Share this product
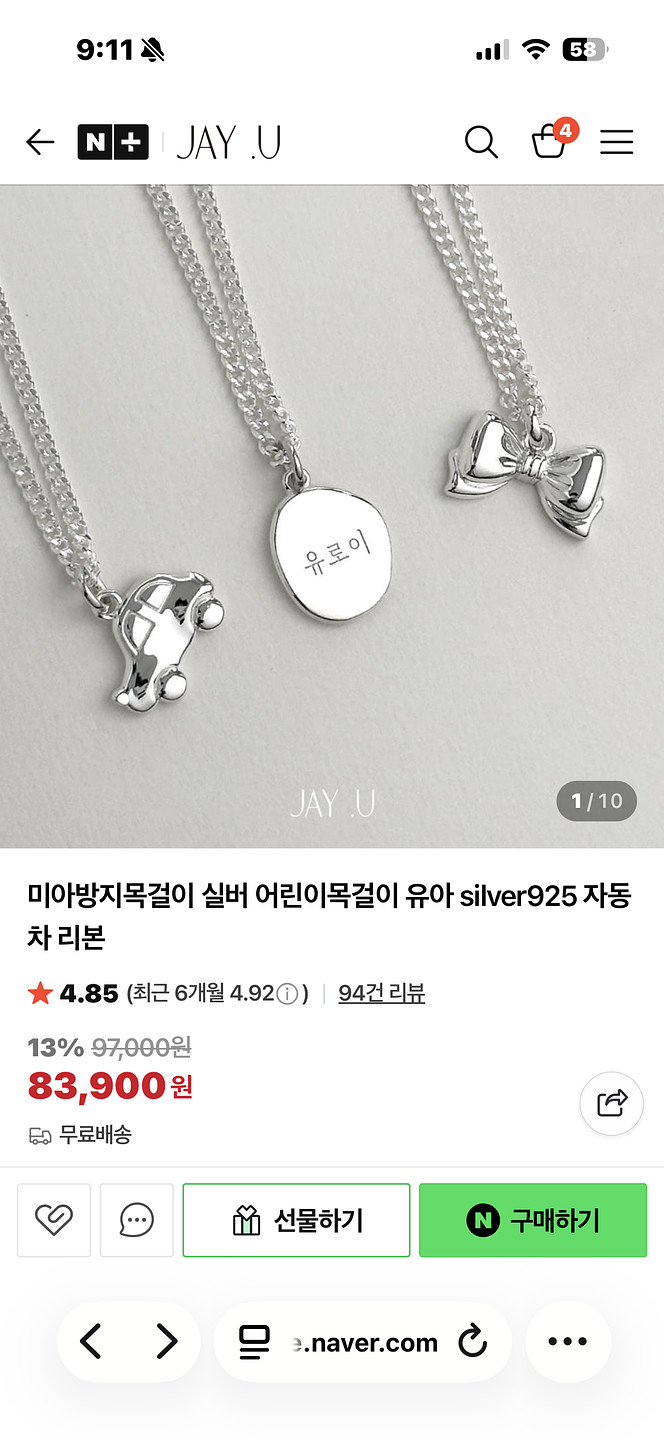This screenshot has height=1440, width=664. [611, 1103]
